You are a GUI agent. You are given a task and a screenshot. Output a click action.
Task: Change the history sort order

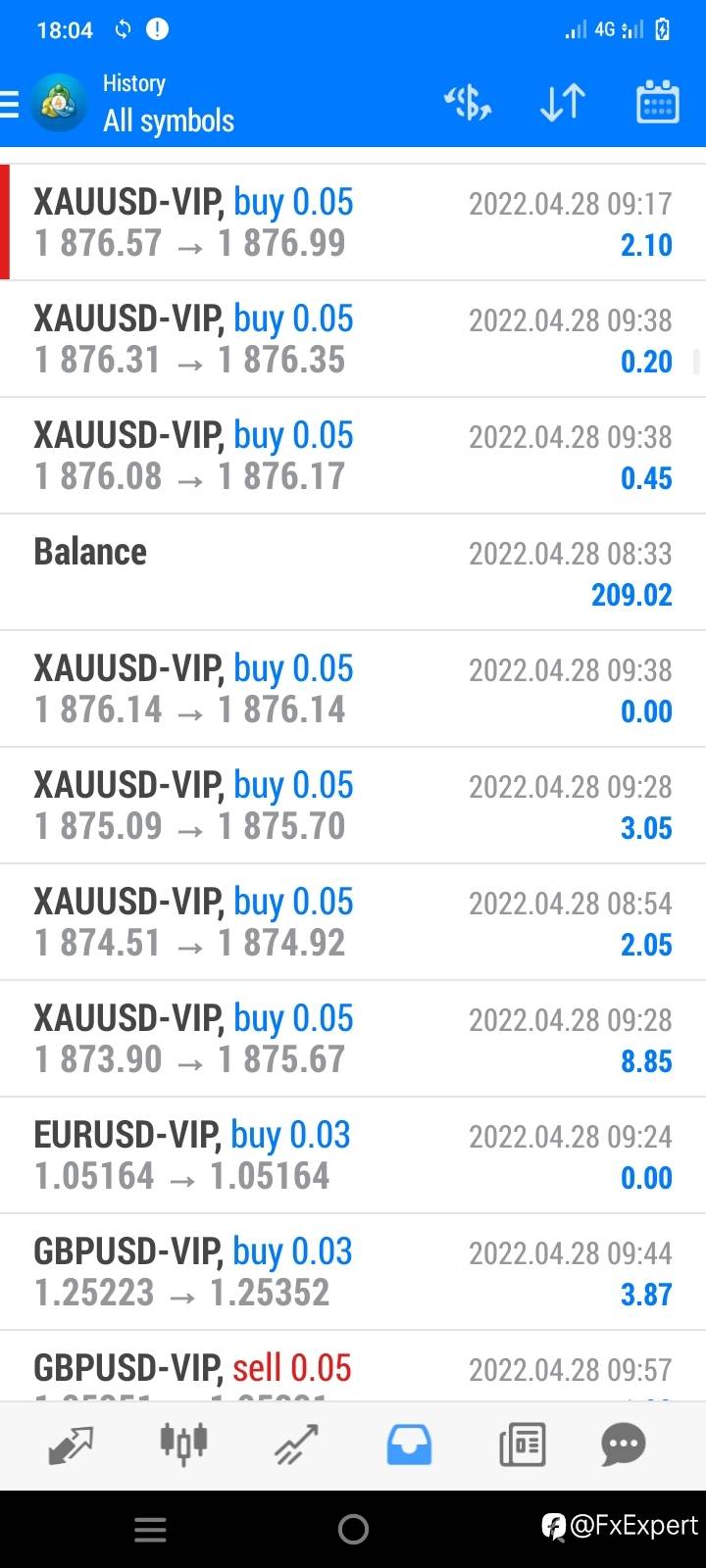563,103
